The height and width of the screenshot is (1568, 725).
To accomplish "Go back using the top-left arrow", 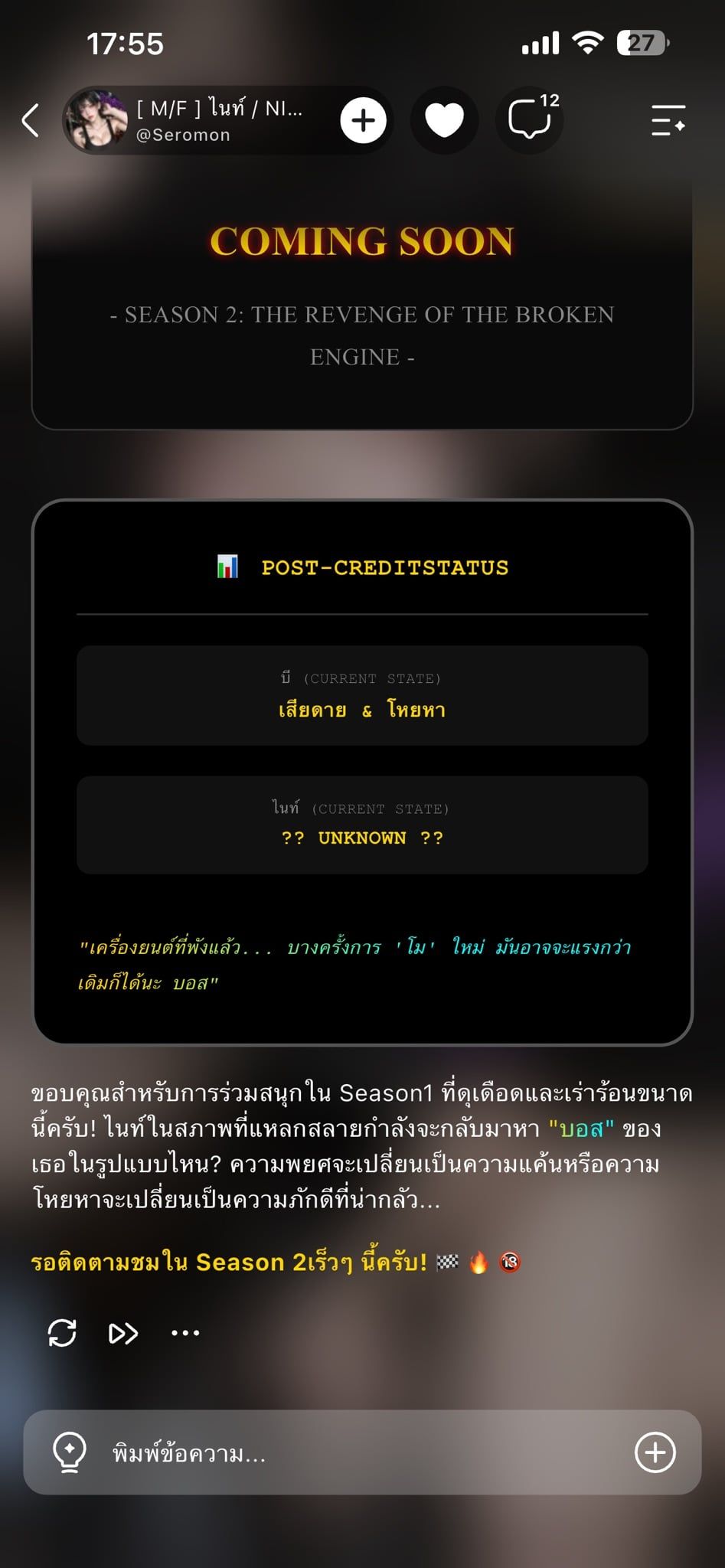I will (x=31, y=120).
